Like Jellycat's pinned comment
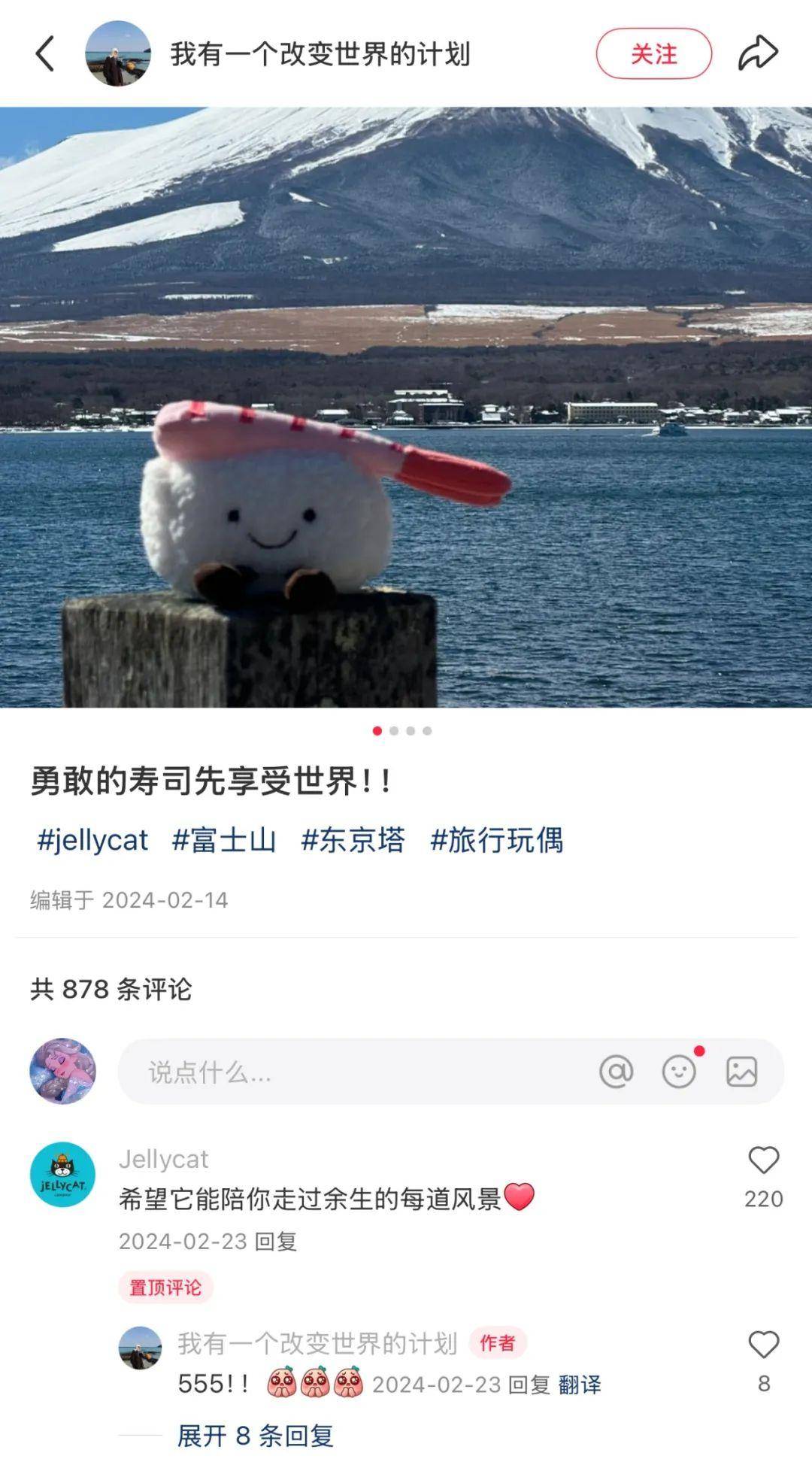Image resolution: width=812 pixels, height=1468 pixels. (x=763, y=1161)
